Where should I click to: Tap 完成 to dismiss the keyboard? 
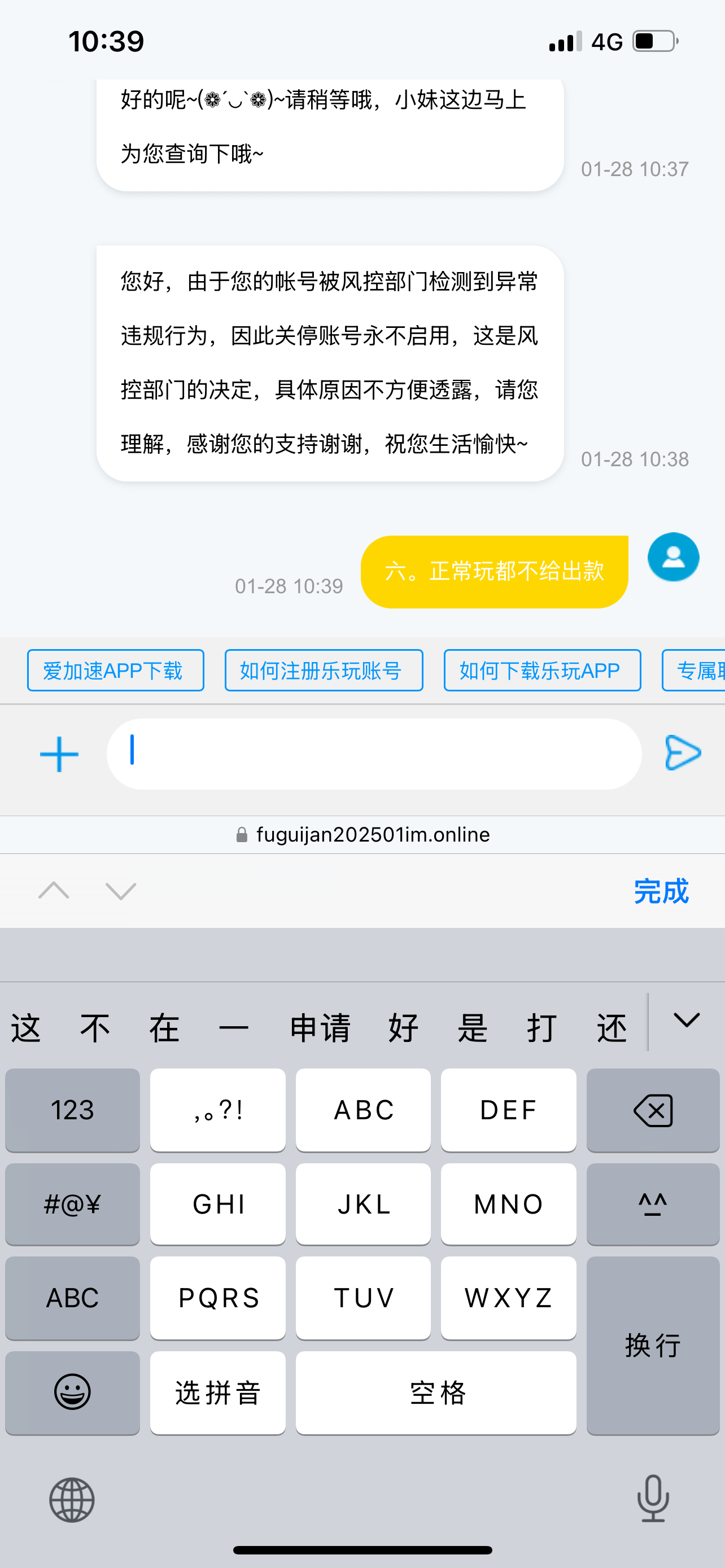click(x=661, y=891)
